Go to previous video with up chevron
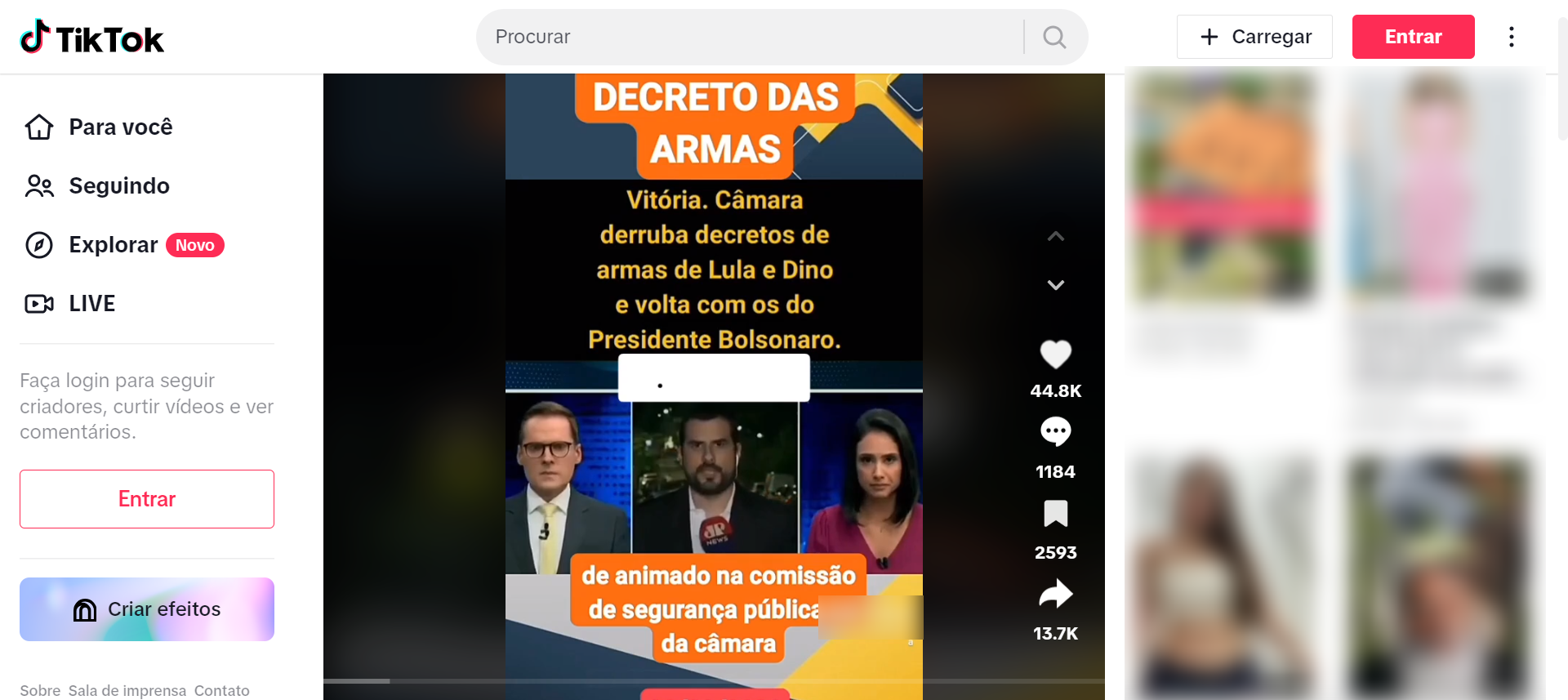This screenshot has height=700, width=1568. [1056, 237]
